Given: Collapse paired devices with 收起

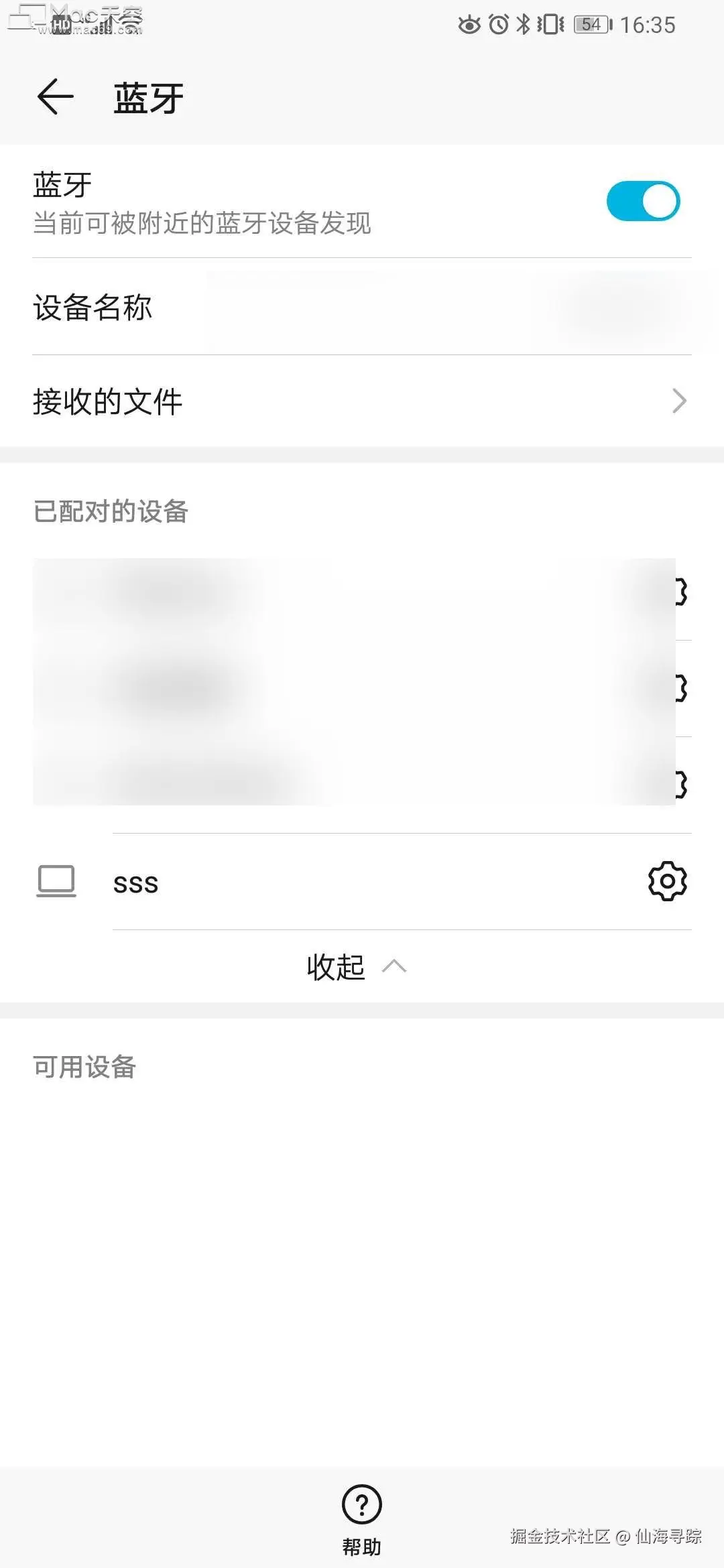Looking at the screenshot, I should (x=355, y=966).
